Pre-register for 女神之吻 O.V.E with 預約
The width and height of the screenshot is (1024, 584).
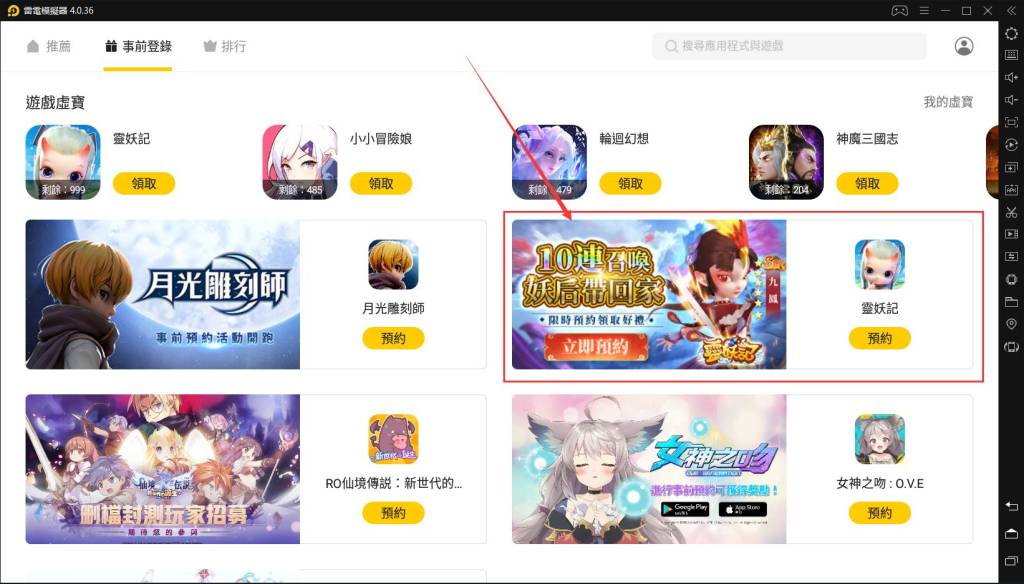[879, 512]
